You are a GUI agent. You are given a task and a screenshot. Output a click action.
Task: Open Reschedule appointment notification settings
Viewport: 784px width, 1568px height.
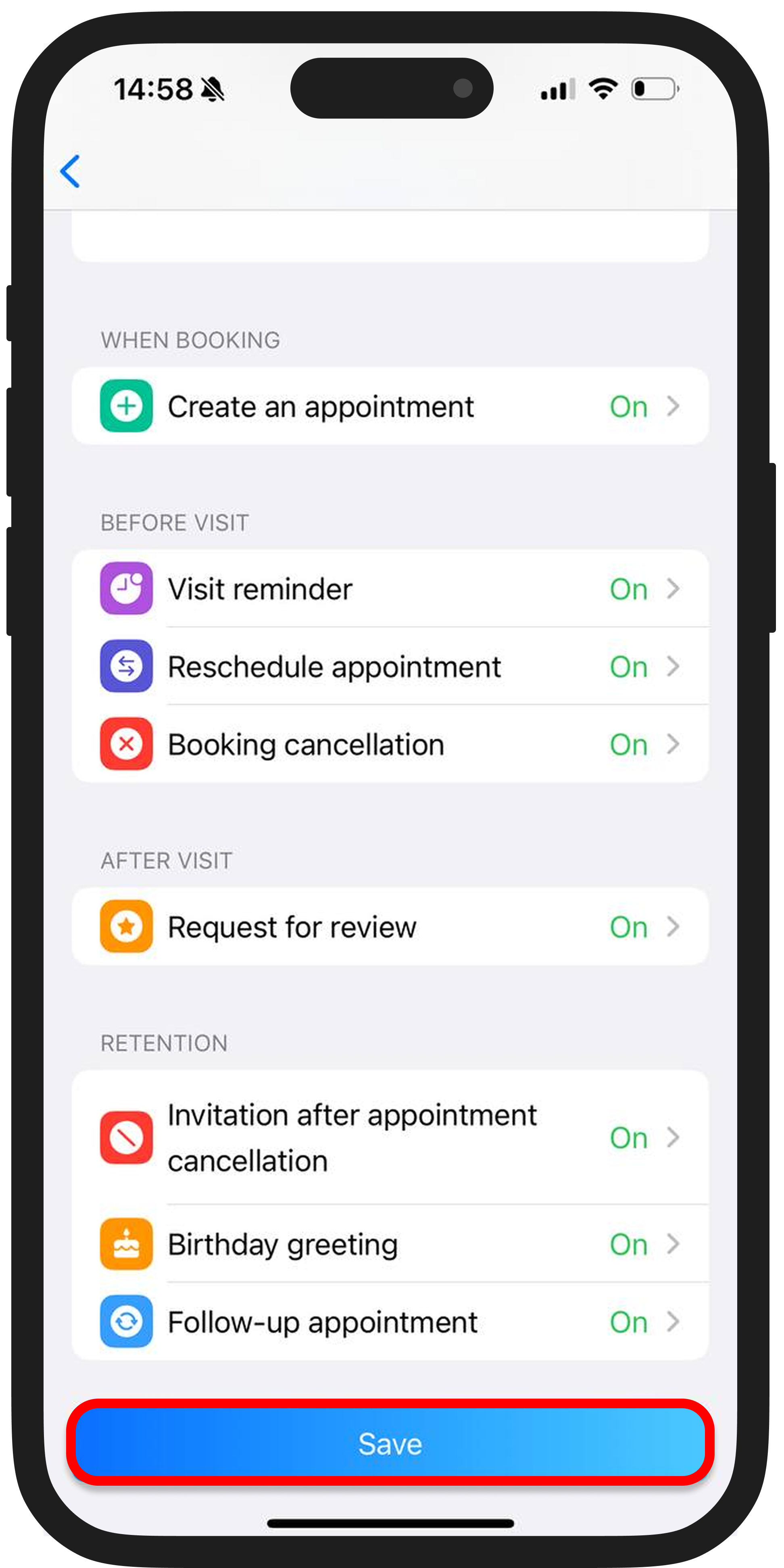pos(390,667)
